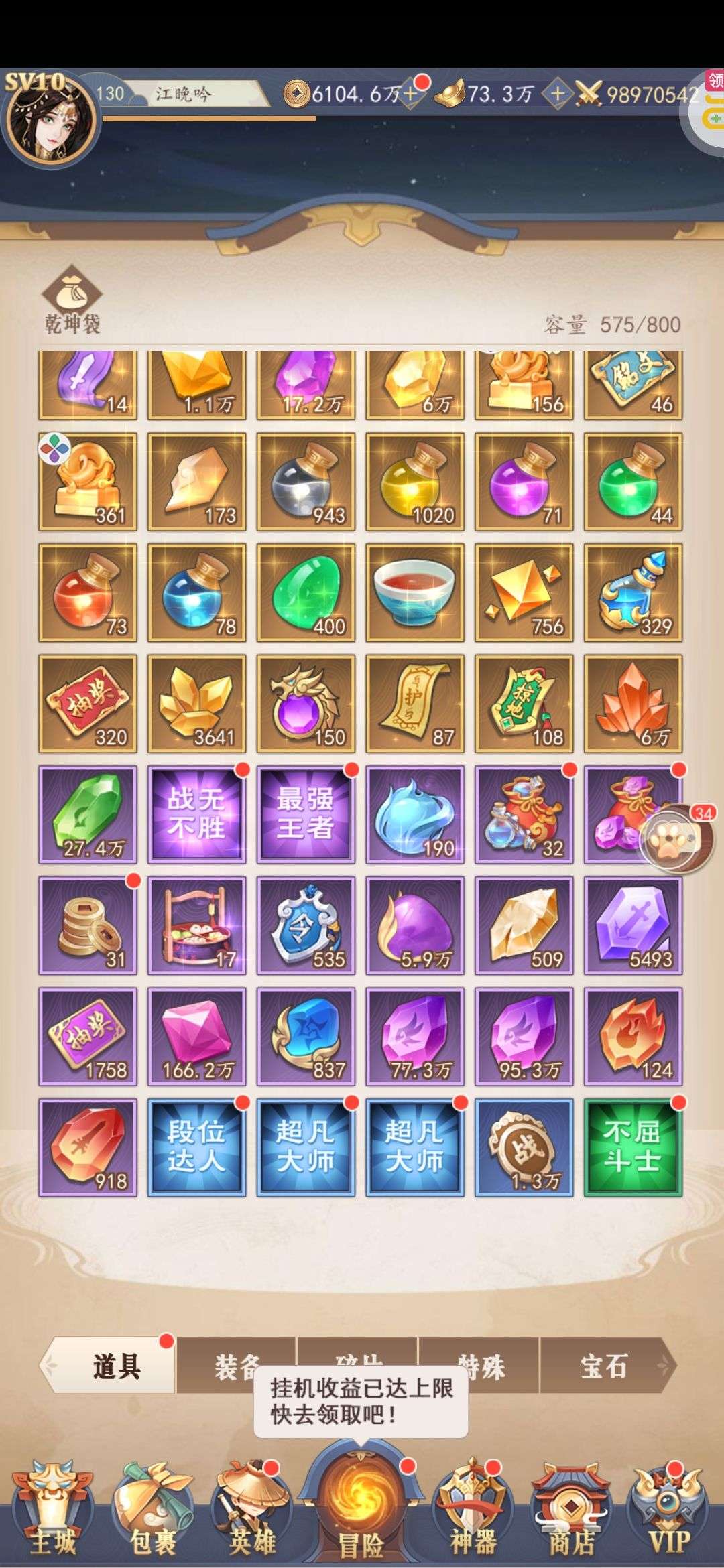Open the red 抽奖 ticket with 320

tap(88, 703)
